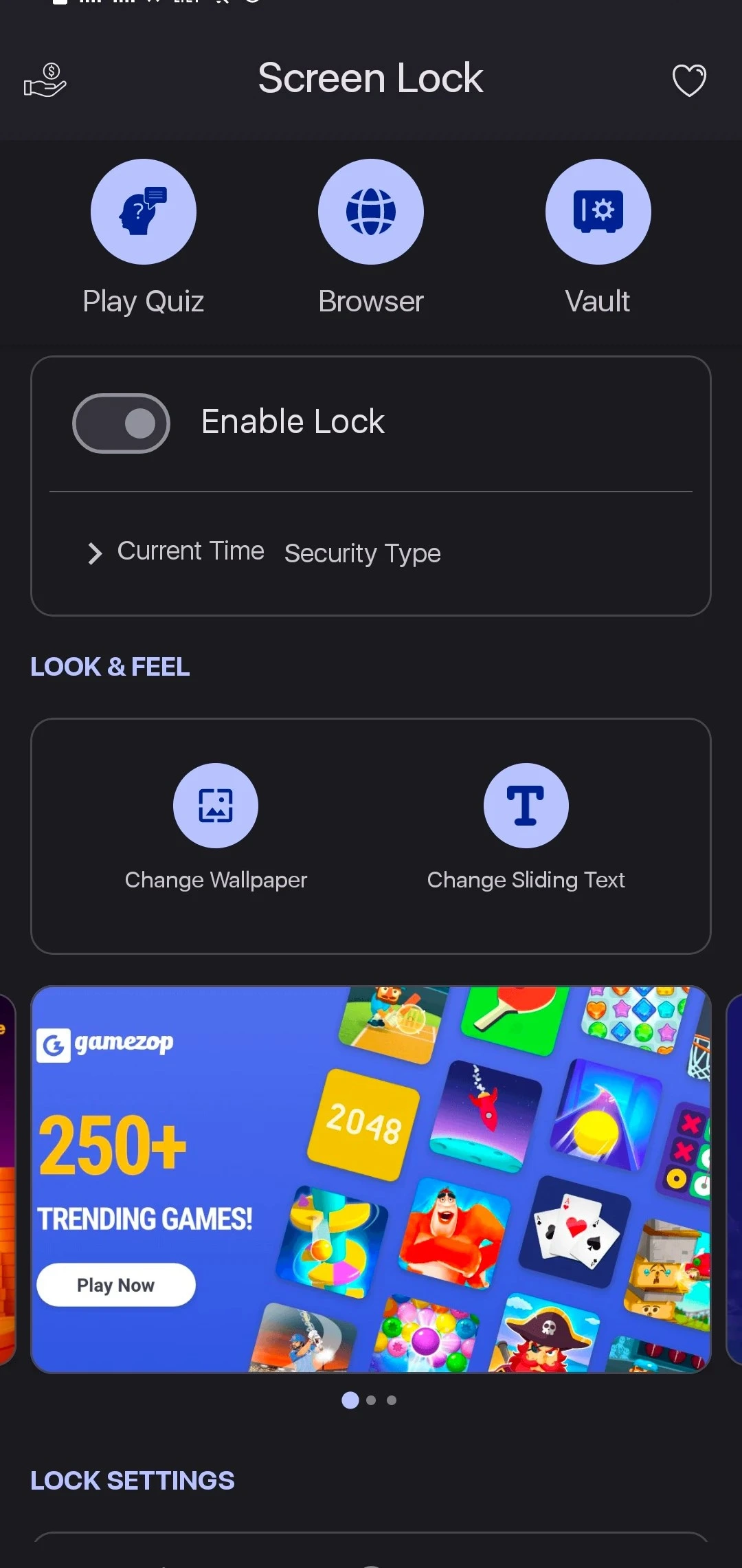
Task: Open the hand-with-coin donate icon
Action: (x=45, y=80)
